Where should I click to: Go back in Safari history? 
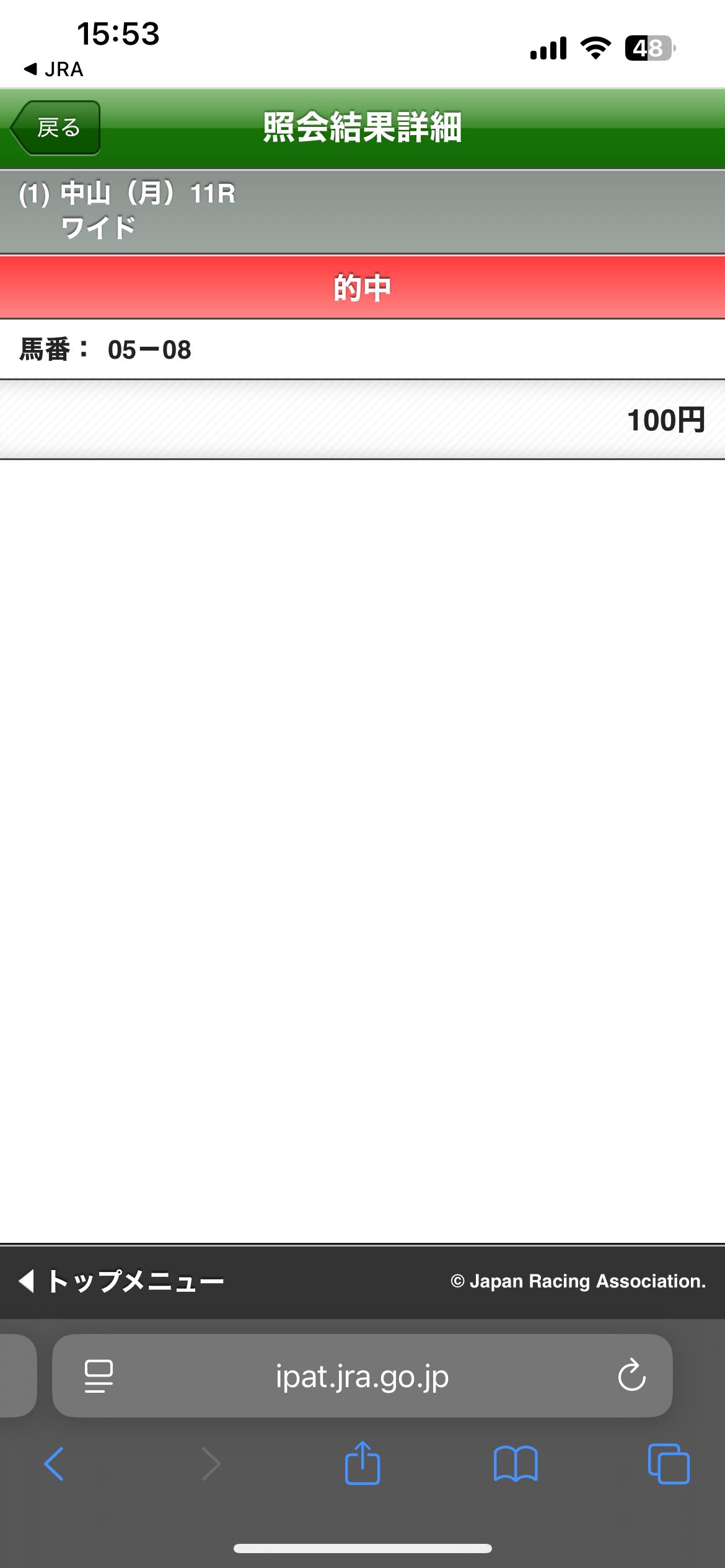54,1464
